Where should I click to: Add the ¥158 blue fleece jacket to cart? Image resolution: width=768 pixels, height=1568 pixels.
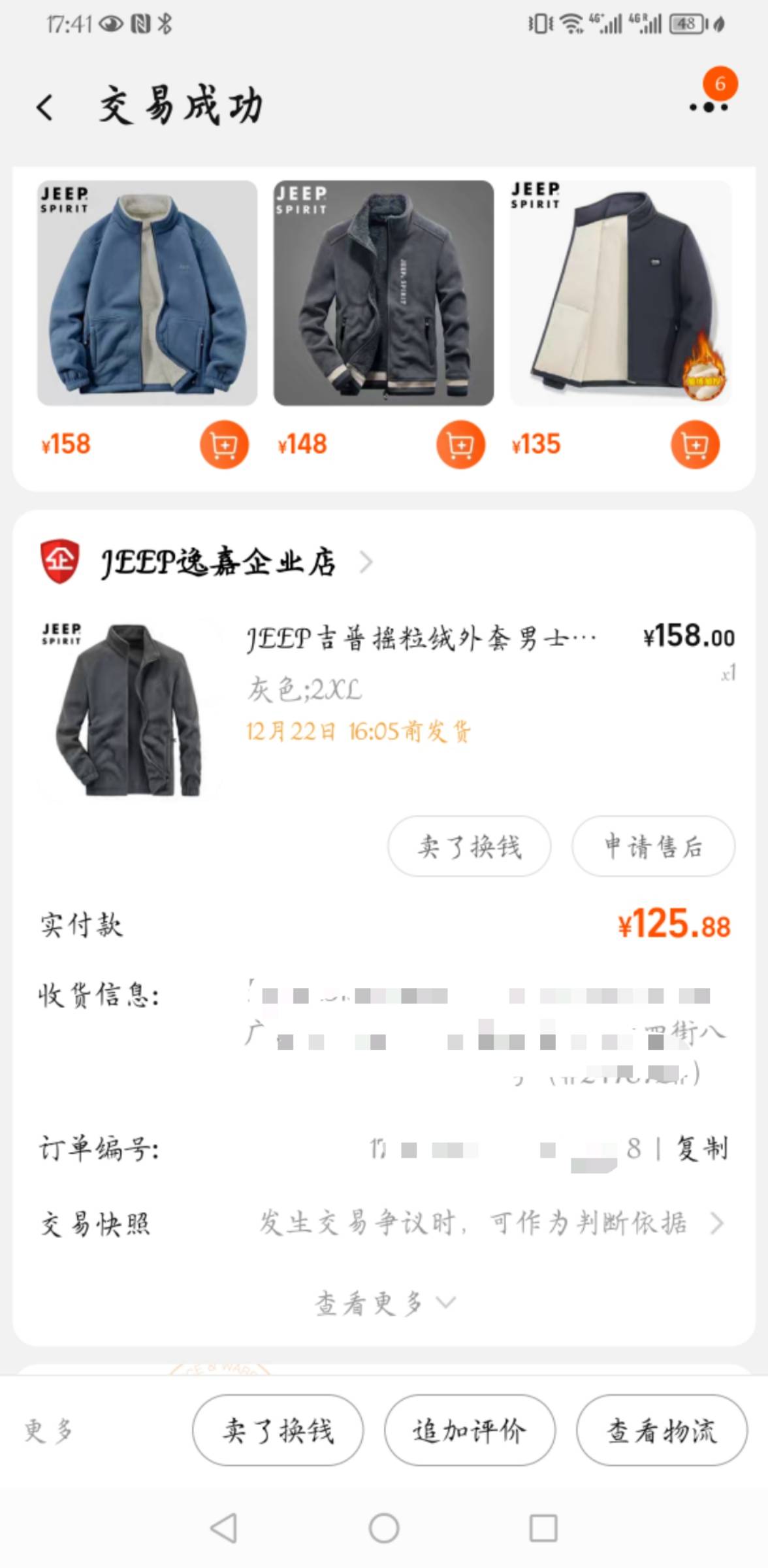223,443
